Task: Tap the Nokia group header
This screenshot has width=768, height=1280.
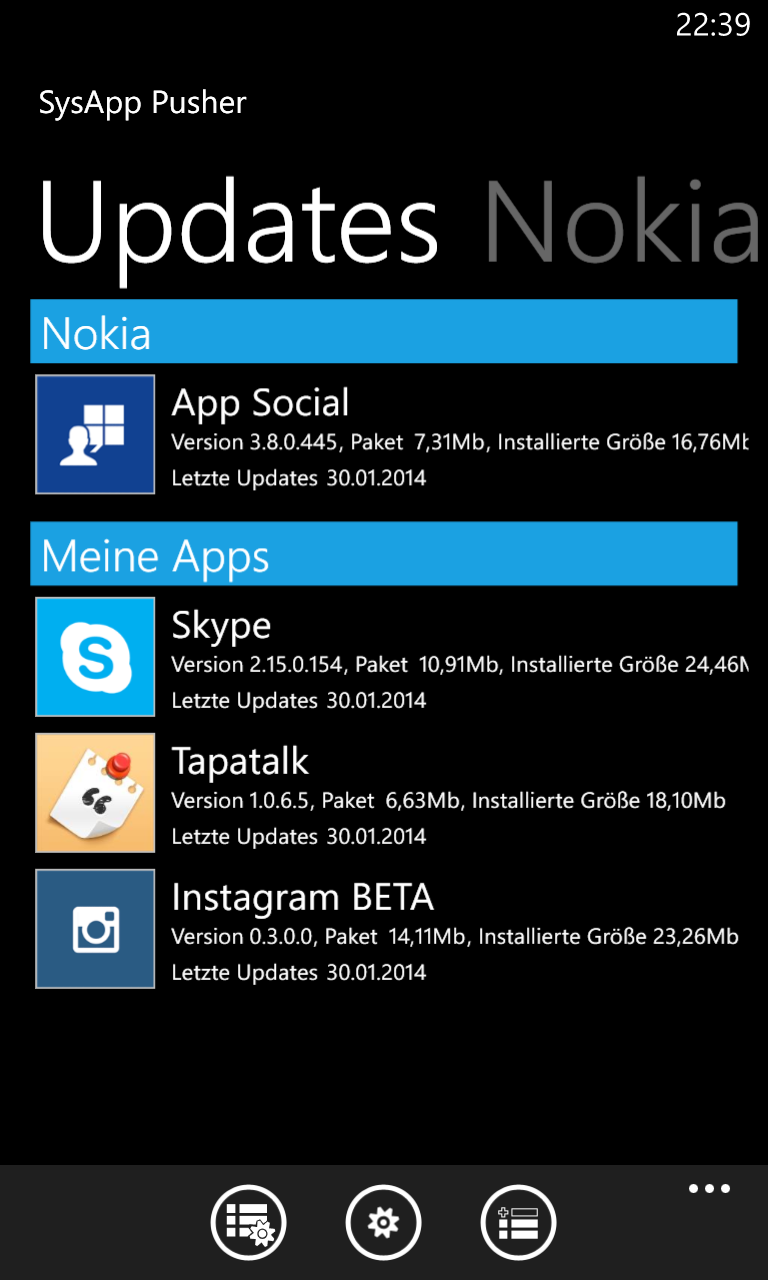Action: click(x=384, y=332)
